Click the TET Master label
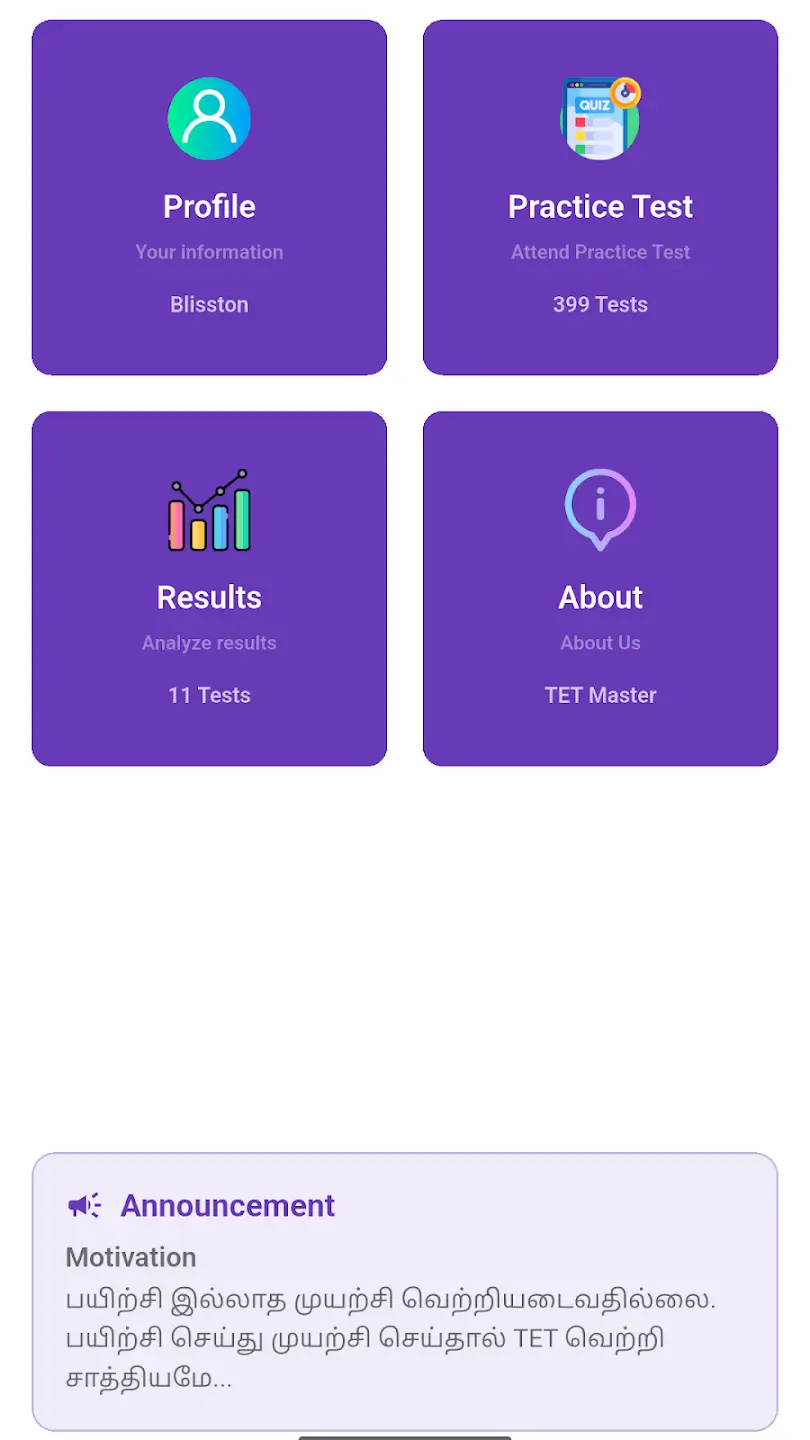Image resolution: width=810 pixels, height=1440 pixels. point(600,695)
